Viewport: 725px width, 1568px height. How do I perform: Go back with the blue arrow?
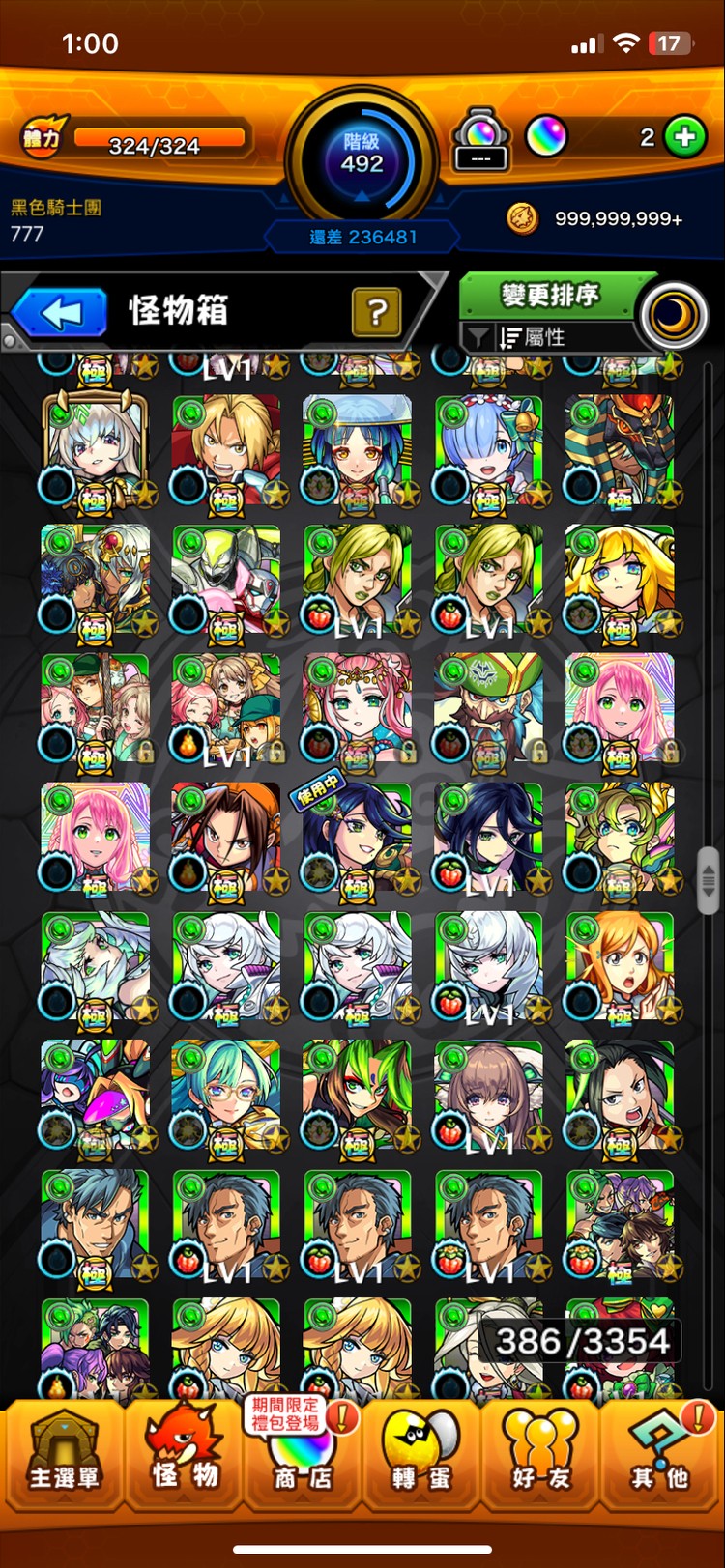(x=61, y=313)
